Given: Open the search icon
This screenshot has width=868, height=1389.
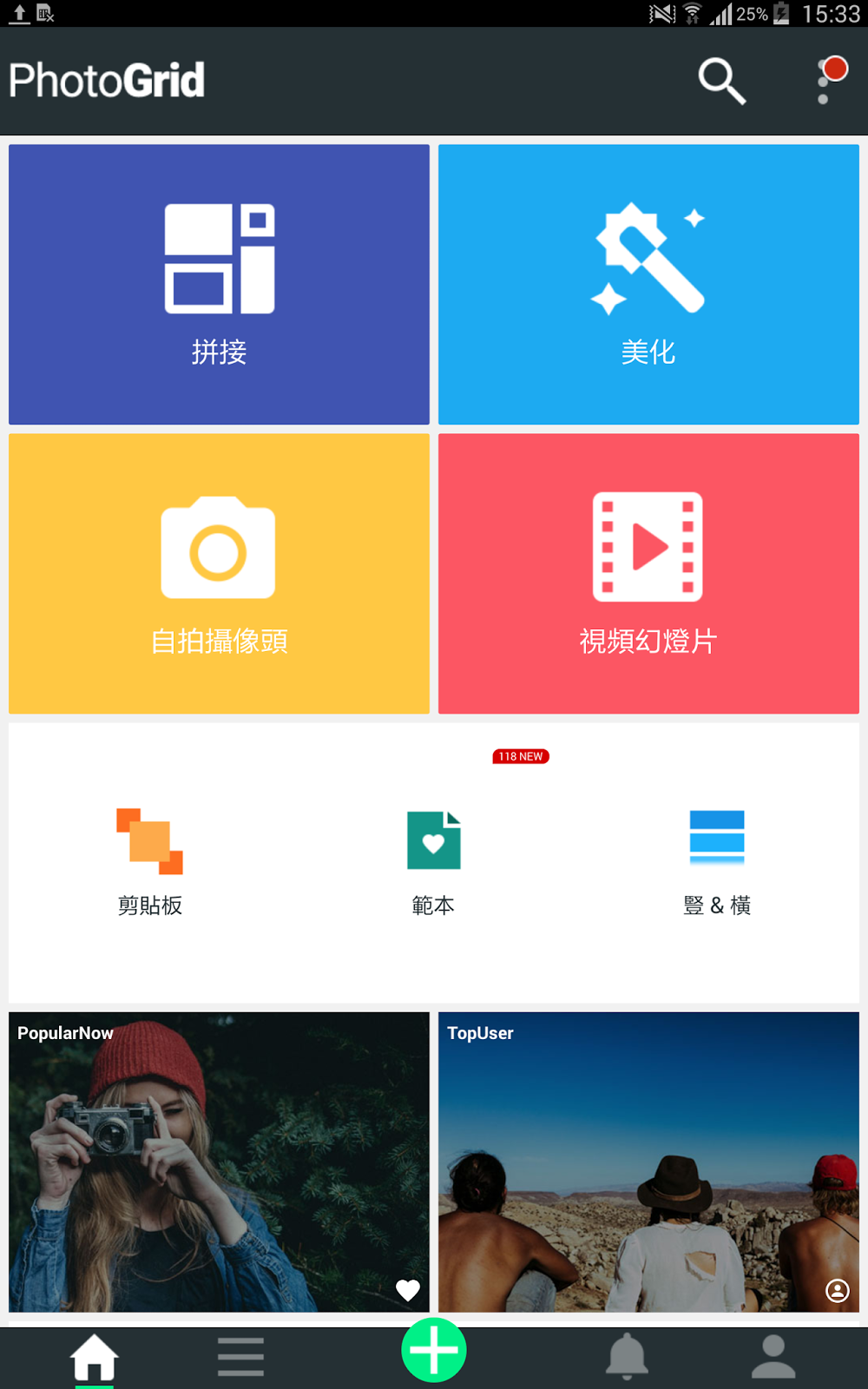Looking at the screenshot, I should tap(721, 81).
